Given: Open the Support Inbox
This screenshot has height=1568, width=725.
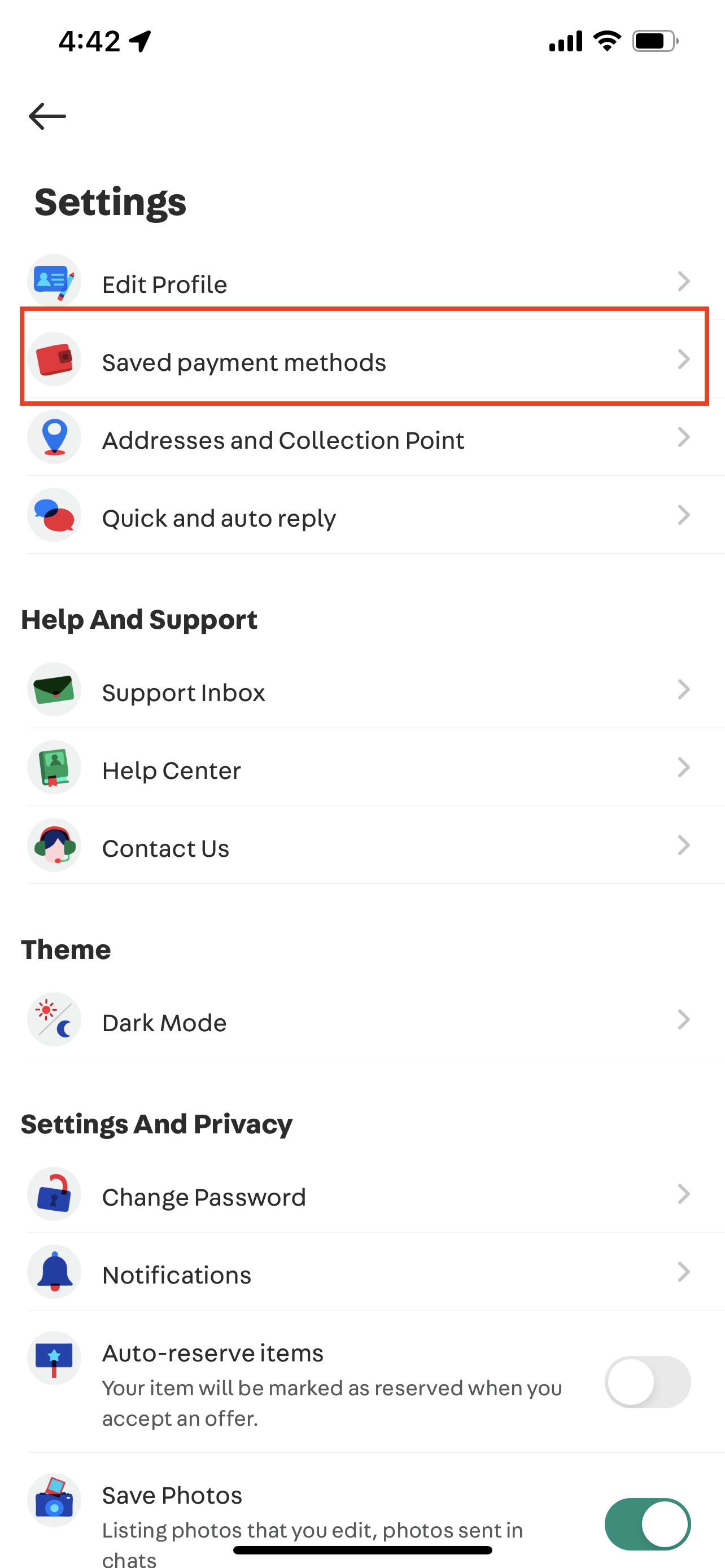Looking at the screenshot, I should 363,690.
